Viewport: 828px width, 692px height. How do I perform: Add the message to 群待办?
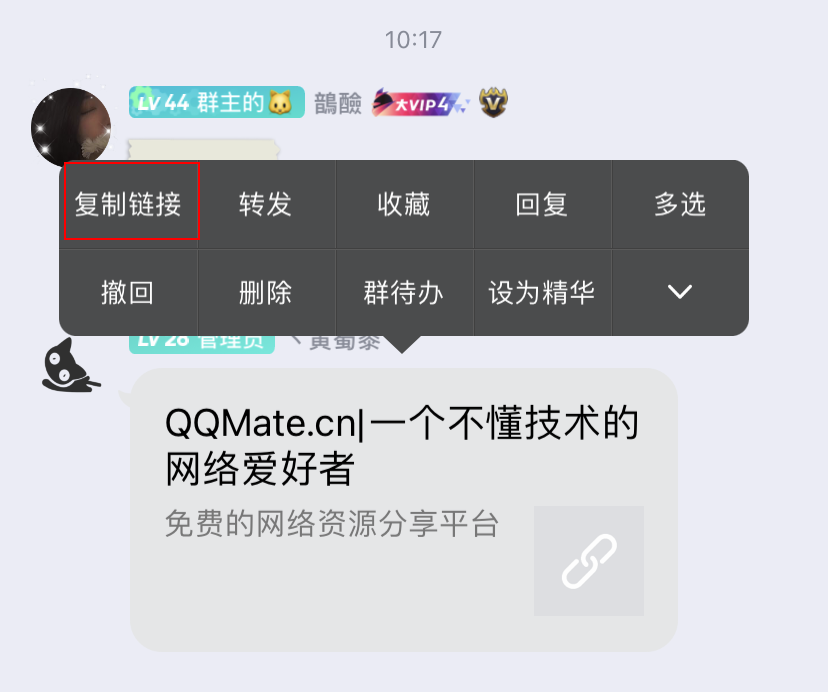[x=404, y=293]
